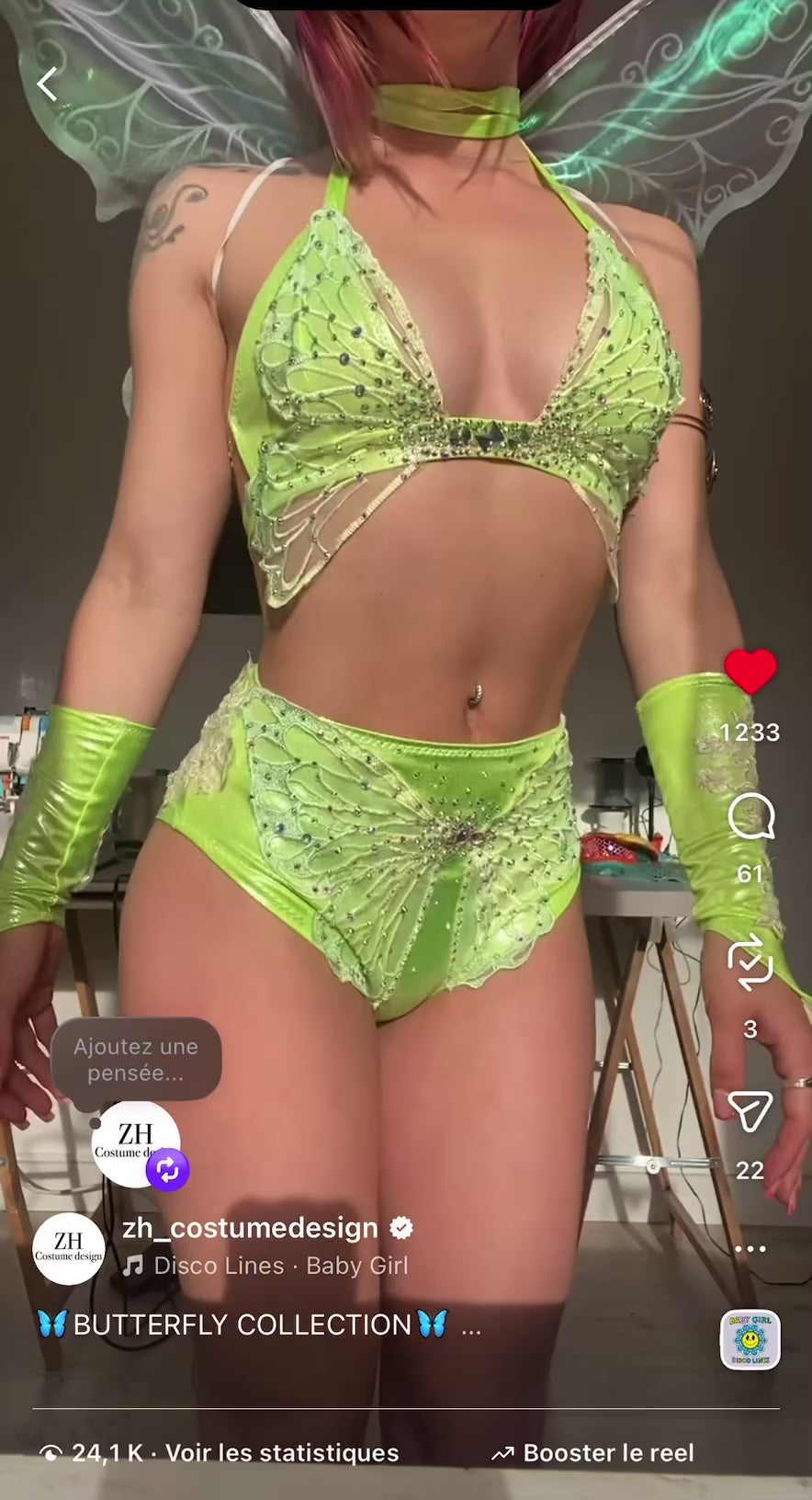Unlike the reel with the red heart
Viewport: 812px width, 1500px height.
pos(750,672)
